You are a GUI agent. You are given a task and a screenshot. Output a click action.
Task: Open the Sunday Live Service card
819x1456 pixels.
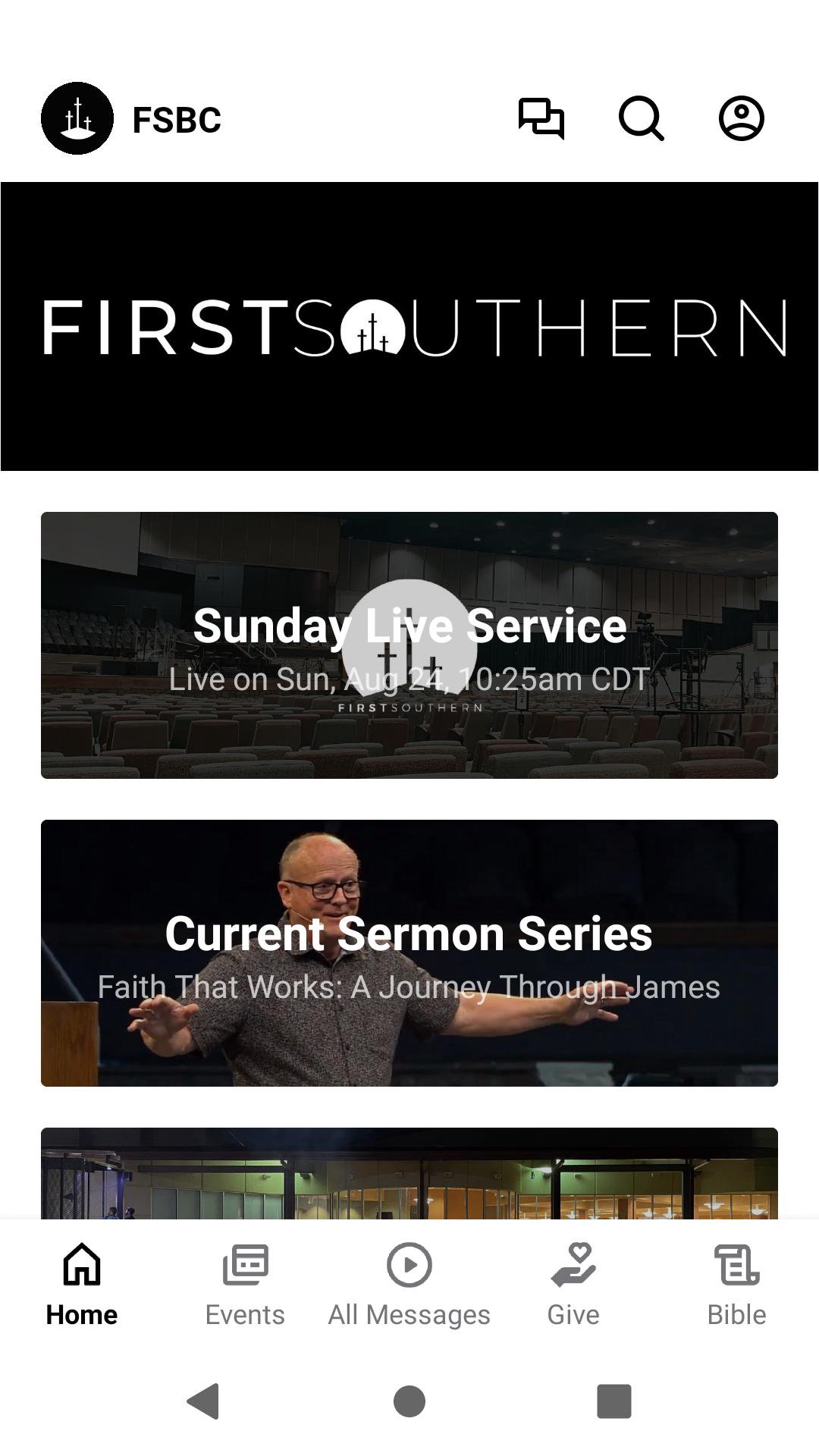pos(409,645)
